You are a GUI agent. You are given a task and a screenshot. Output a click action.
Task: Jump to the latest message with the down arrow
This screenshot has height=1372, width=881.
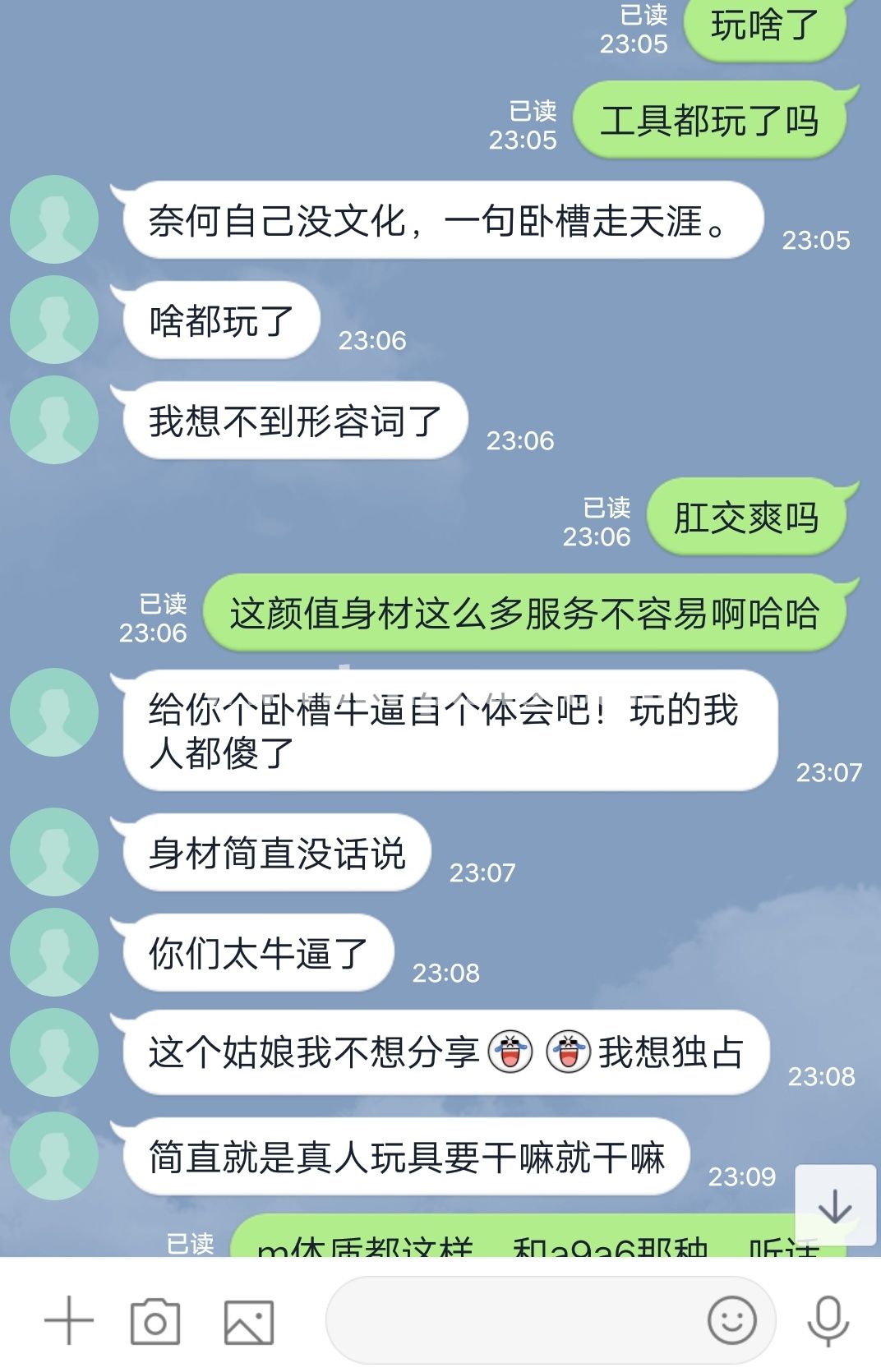point(835,1205)
